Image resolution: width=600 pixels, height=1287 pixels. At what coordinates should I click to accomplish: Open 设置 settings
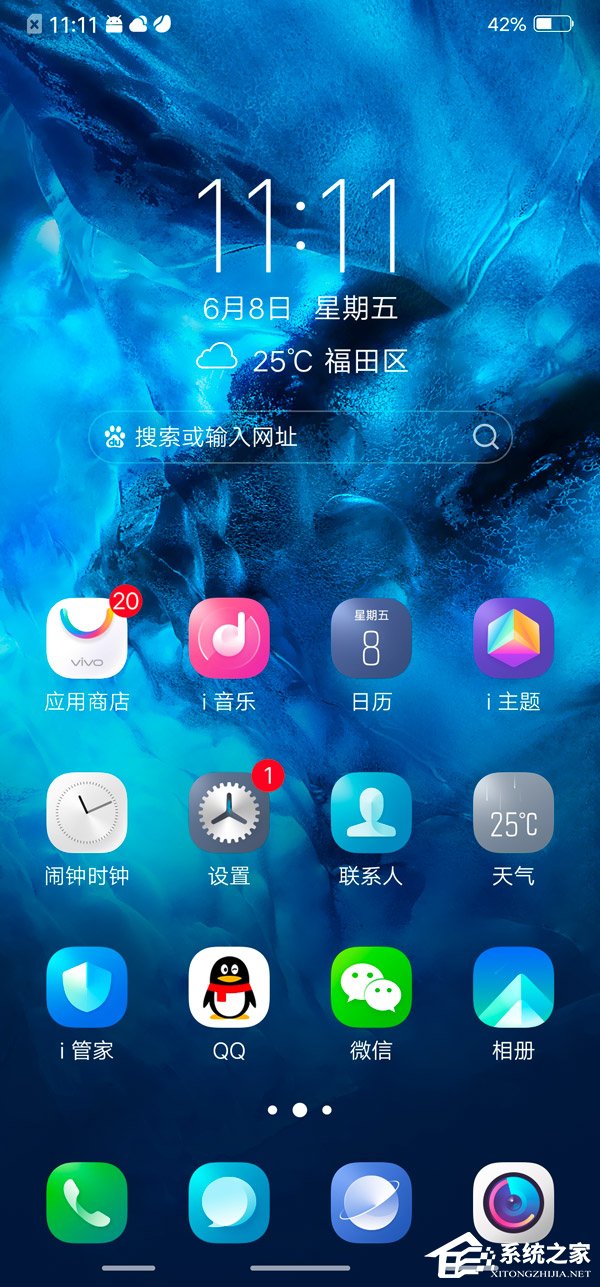click(x=229, y=813)
